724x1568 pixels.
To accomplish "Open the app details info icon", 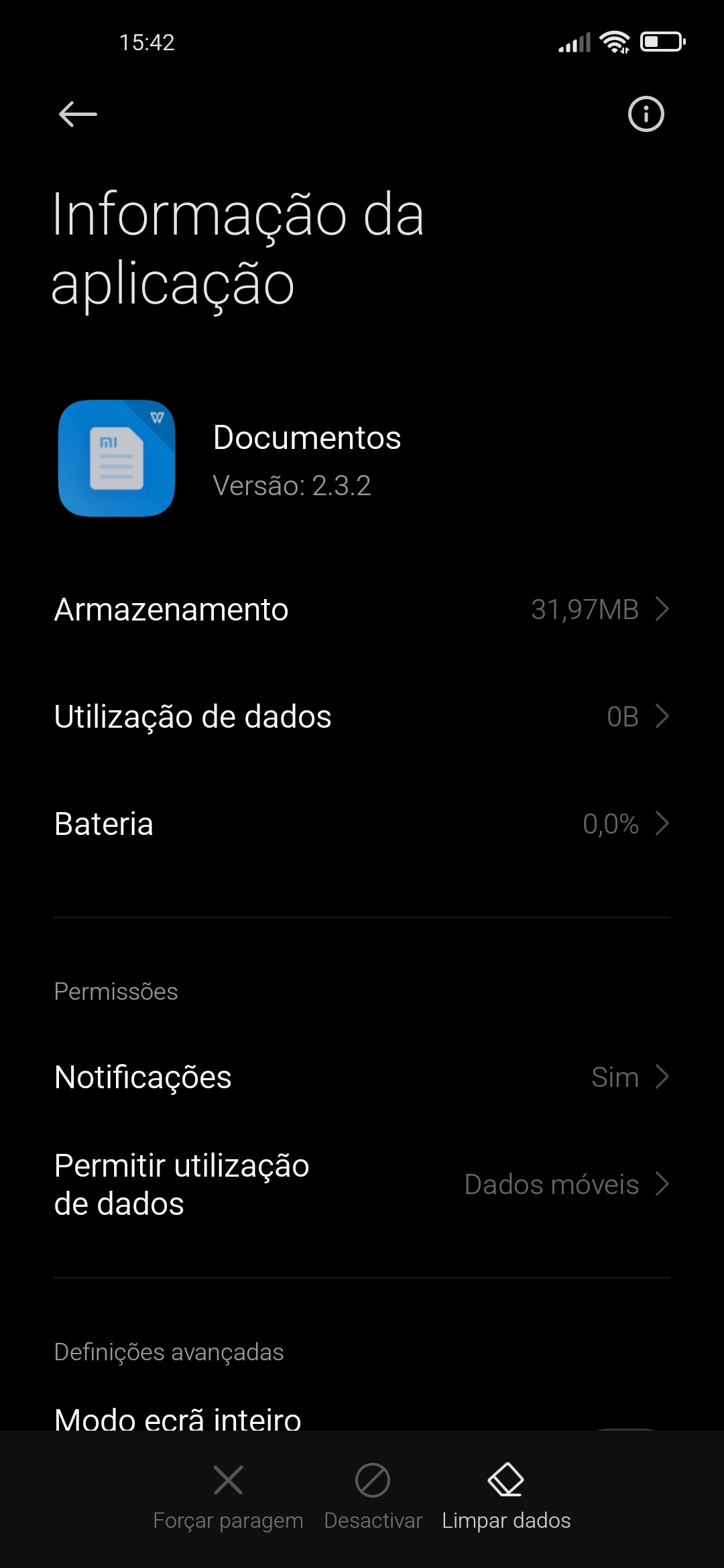I will [646, 114].
